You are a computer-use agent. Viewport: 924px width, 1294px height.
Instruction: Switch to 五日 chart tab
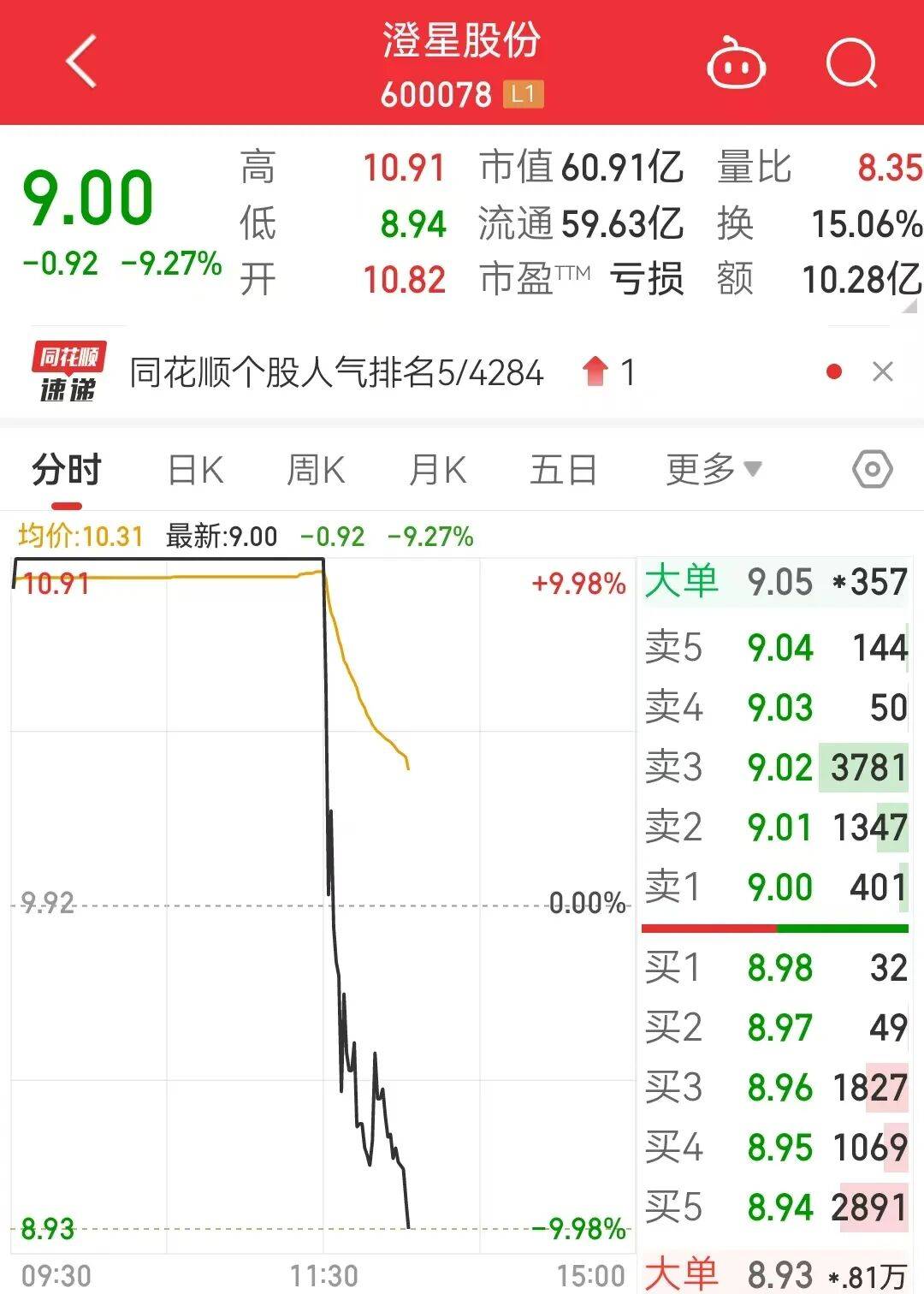coord(562,470)
